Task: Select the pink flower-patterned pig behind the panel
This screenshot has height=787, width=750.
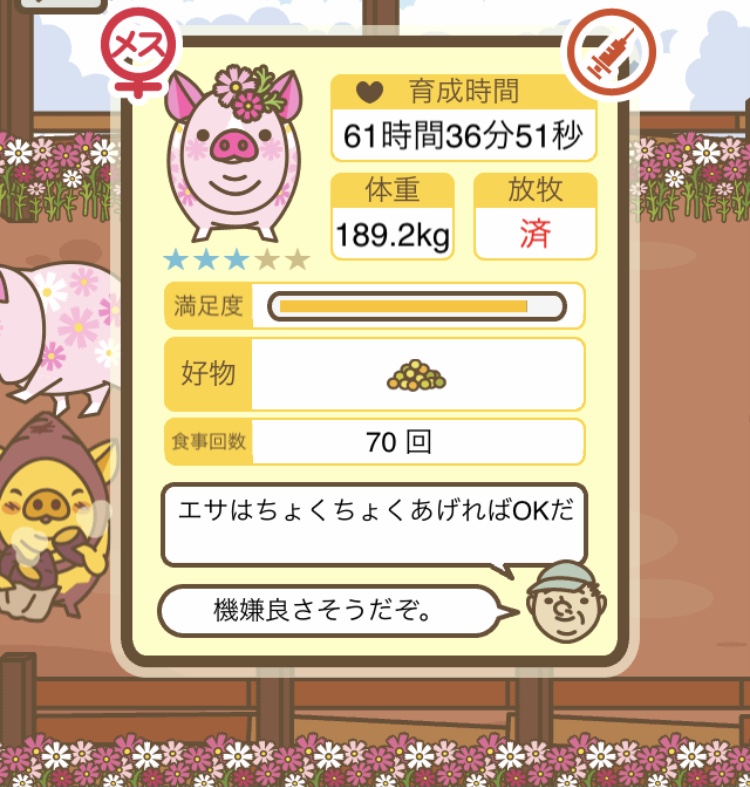Action: pyautogui.click(x=60, y=330)
